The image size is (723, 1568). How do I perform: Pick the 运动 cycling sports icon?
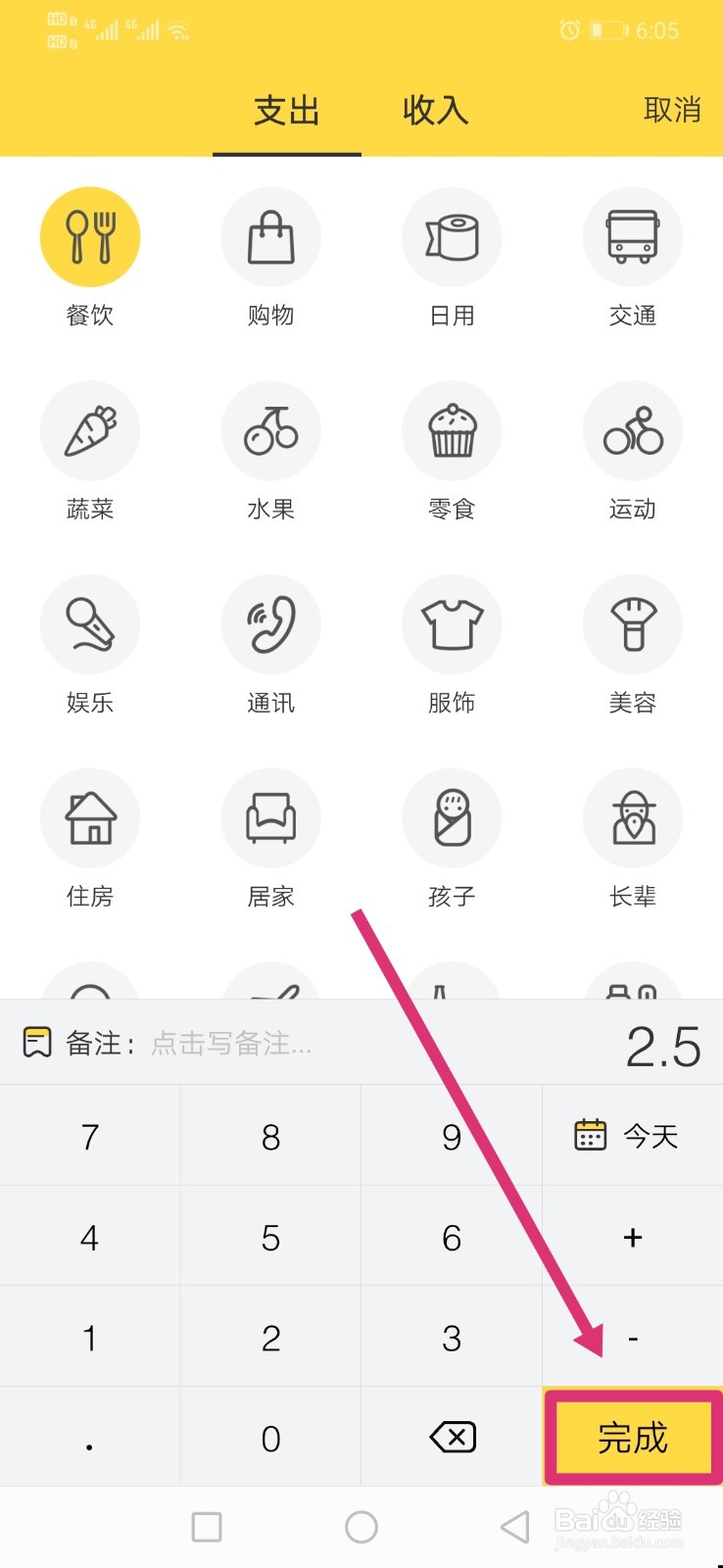coord(632,430)
